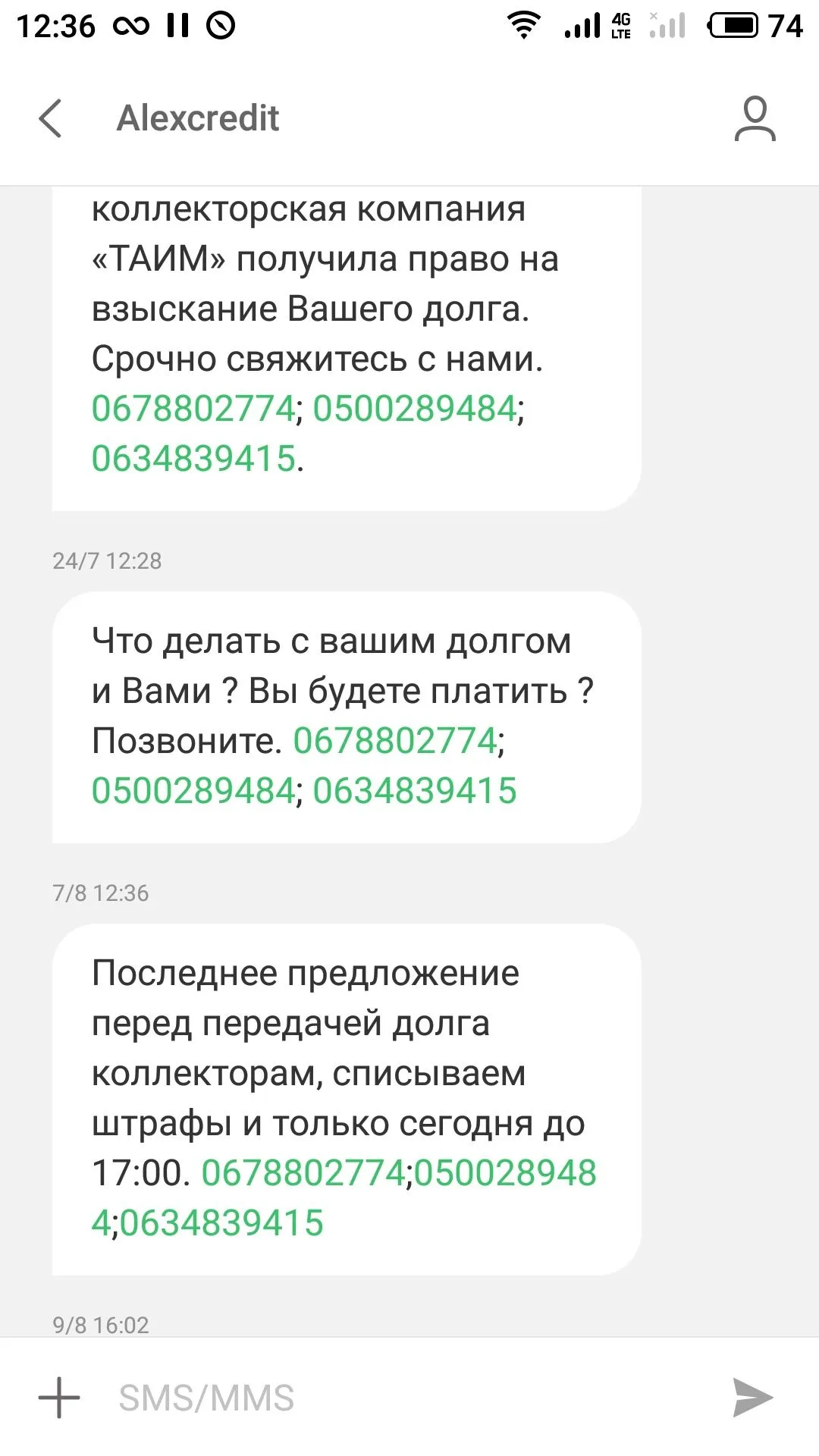This screenshot has width=819, height=1456.
Task: Call 0678802774 after 17:00 in last message
Action: point(303,1173)
